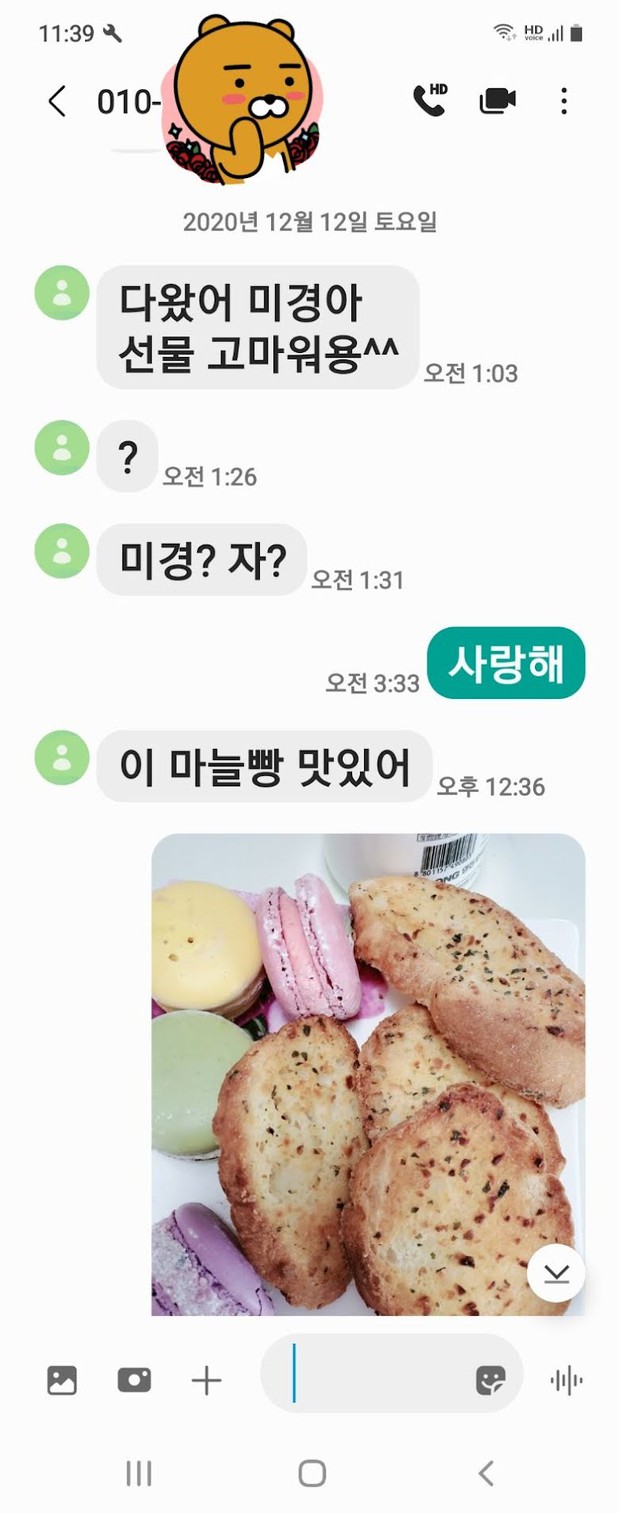Image resolution: width=620 pixels, height=1513 pixels.
Task: Record a voice message
Action: tap(566, 1381)
